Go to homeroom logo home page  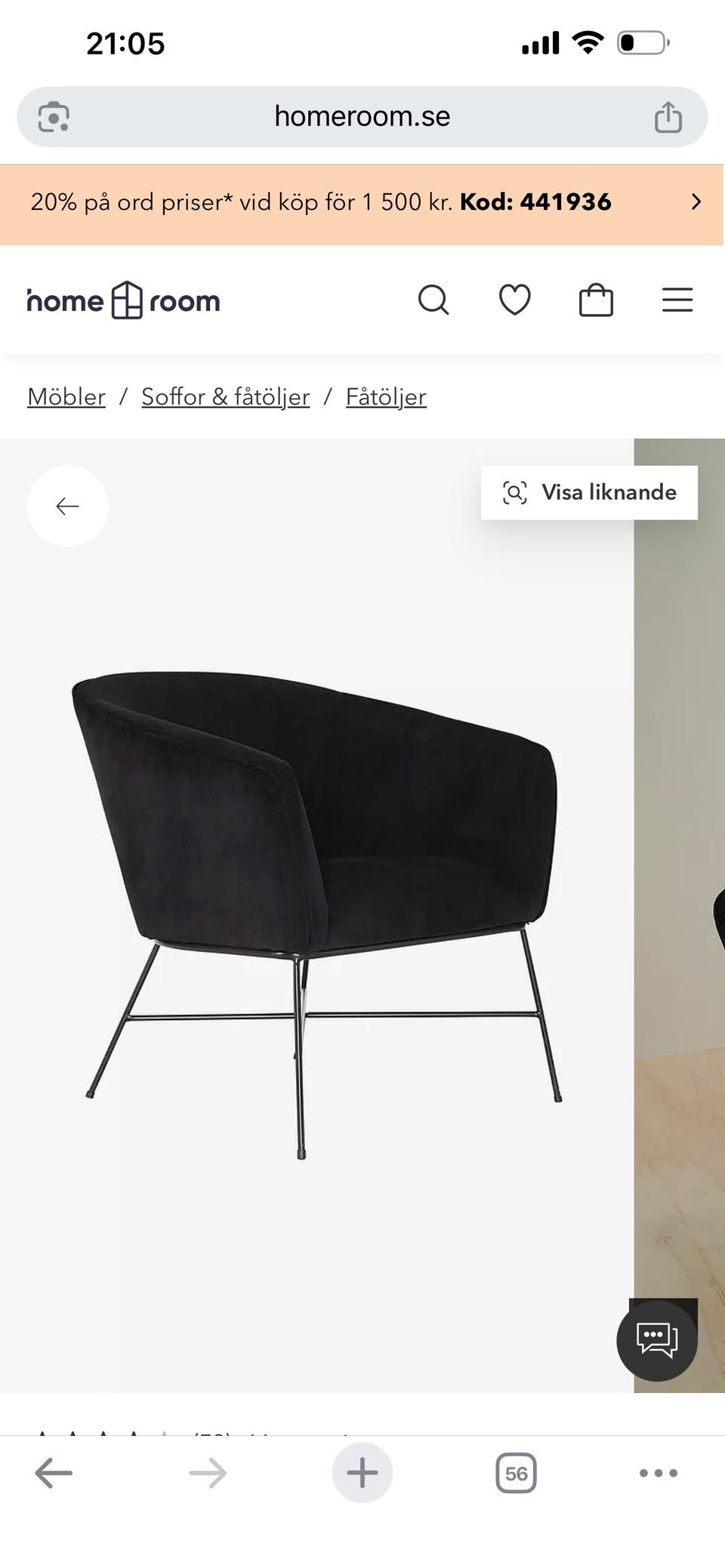[x=124, y=300]
